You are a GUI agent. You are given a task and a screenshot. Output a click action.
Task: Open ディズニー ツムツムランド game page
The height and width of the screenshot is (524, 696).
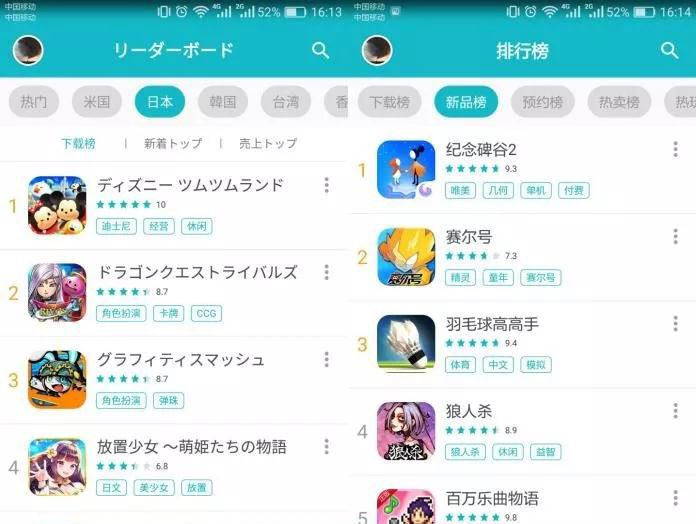point(190,185)
